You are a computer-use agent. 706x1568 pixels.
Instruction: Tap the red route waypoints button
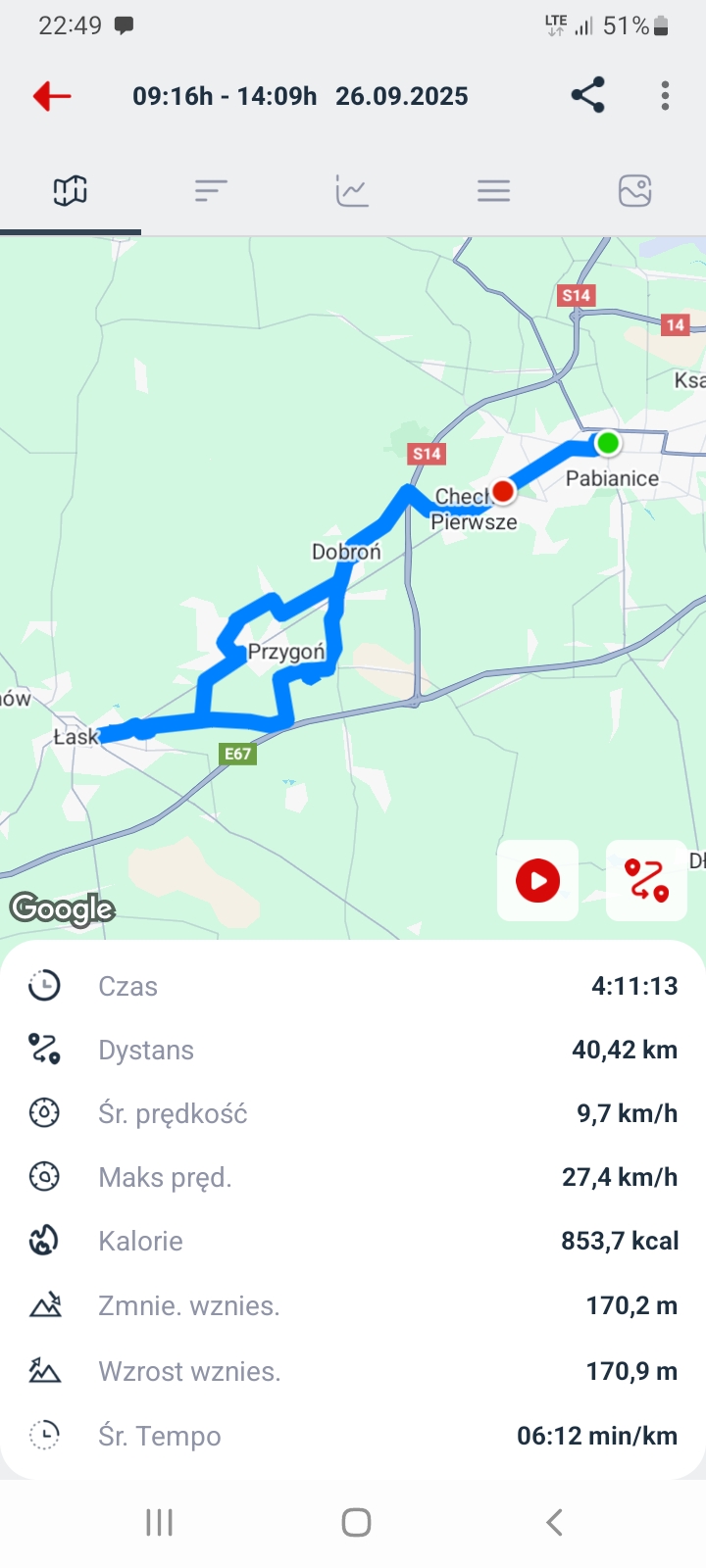click(646, 880)
